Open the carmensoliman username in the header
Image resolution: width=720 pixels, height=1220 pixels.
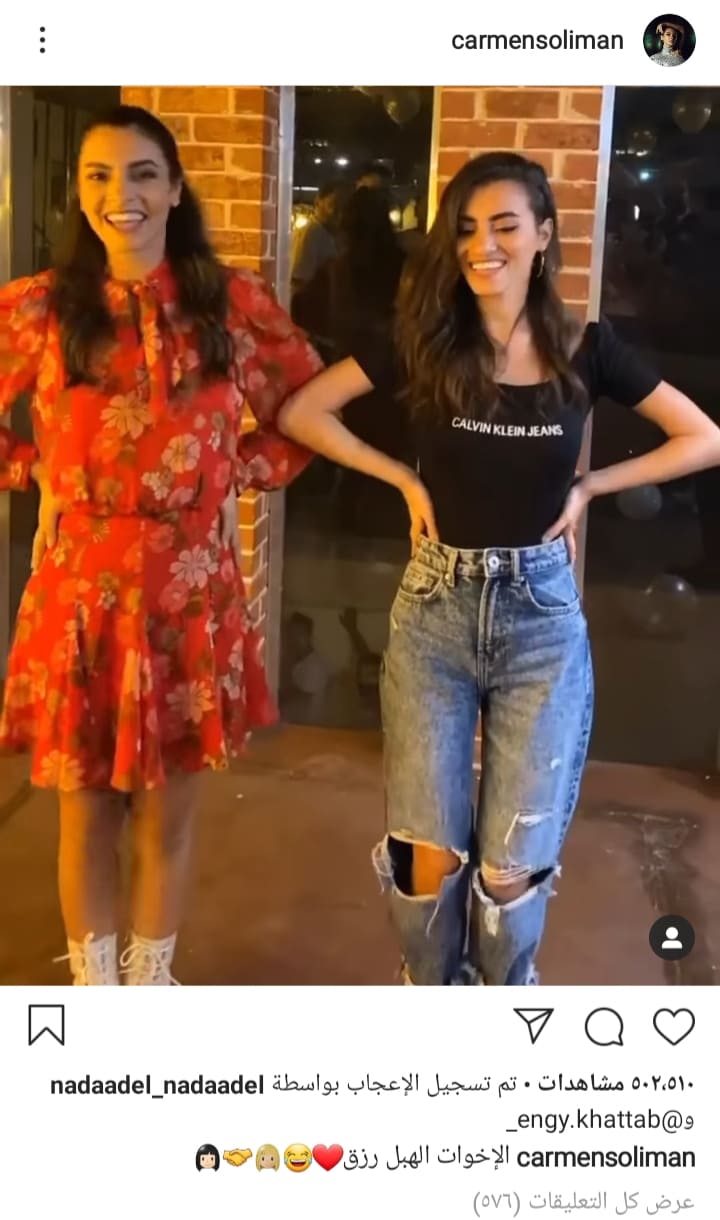pos(537,41)
